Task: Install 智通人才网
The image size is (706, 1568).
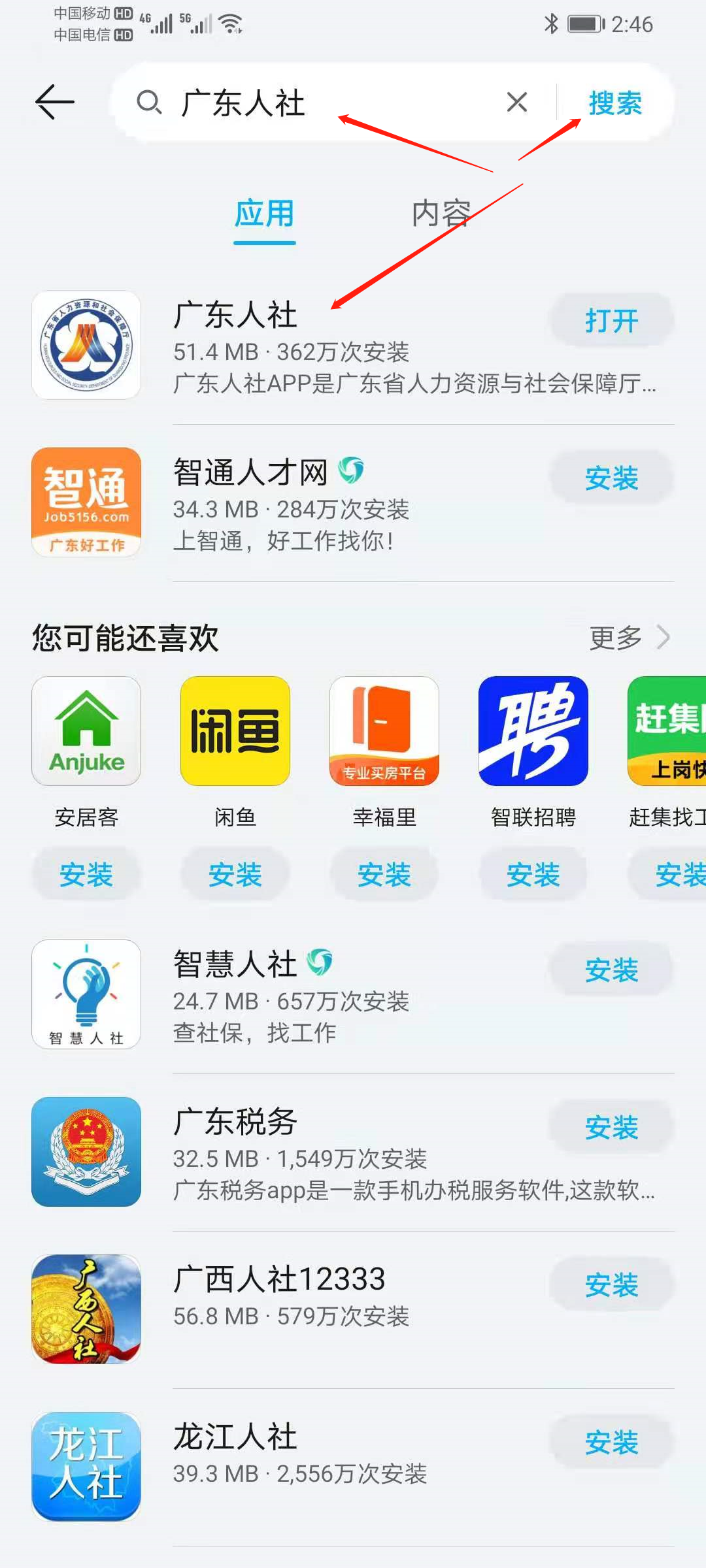Action: pyautogui.click(x=611, y=478)
